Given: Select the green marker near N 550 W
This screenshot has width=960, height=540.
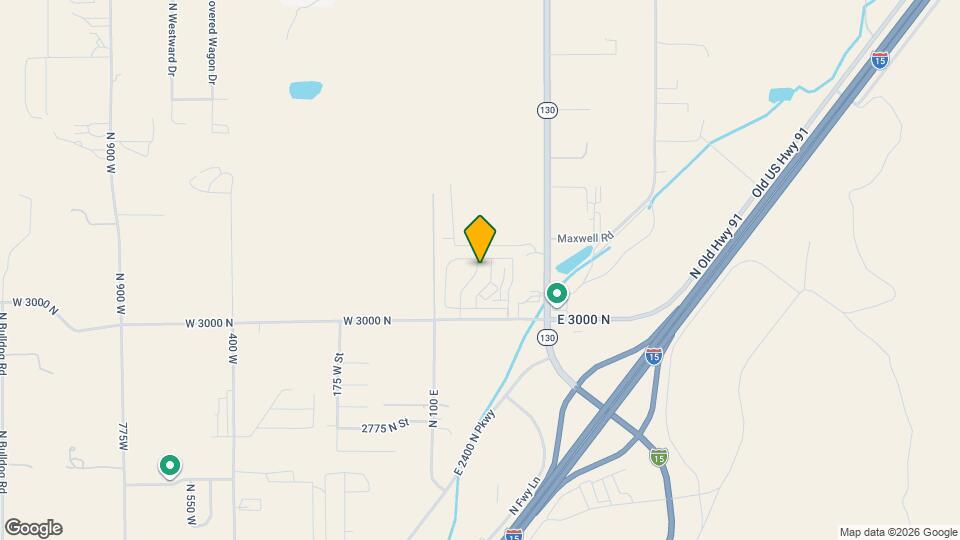Looking at the screenshot, I should click(170, 465).
